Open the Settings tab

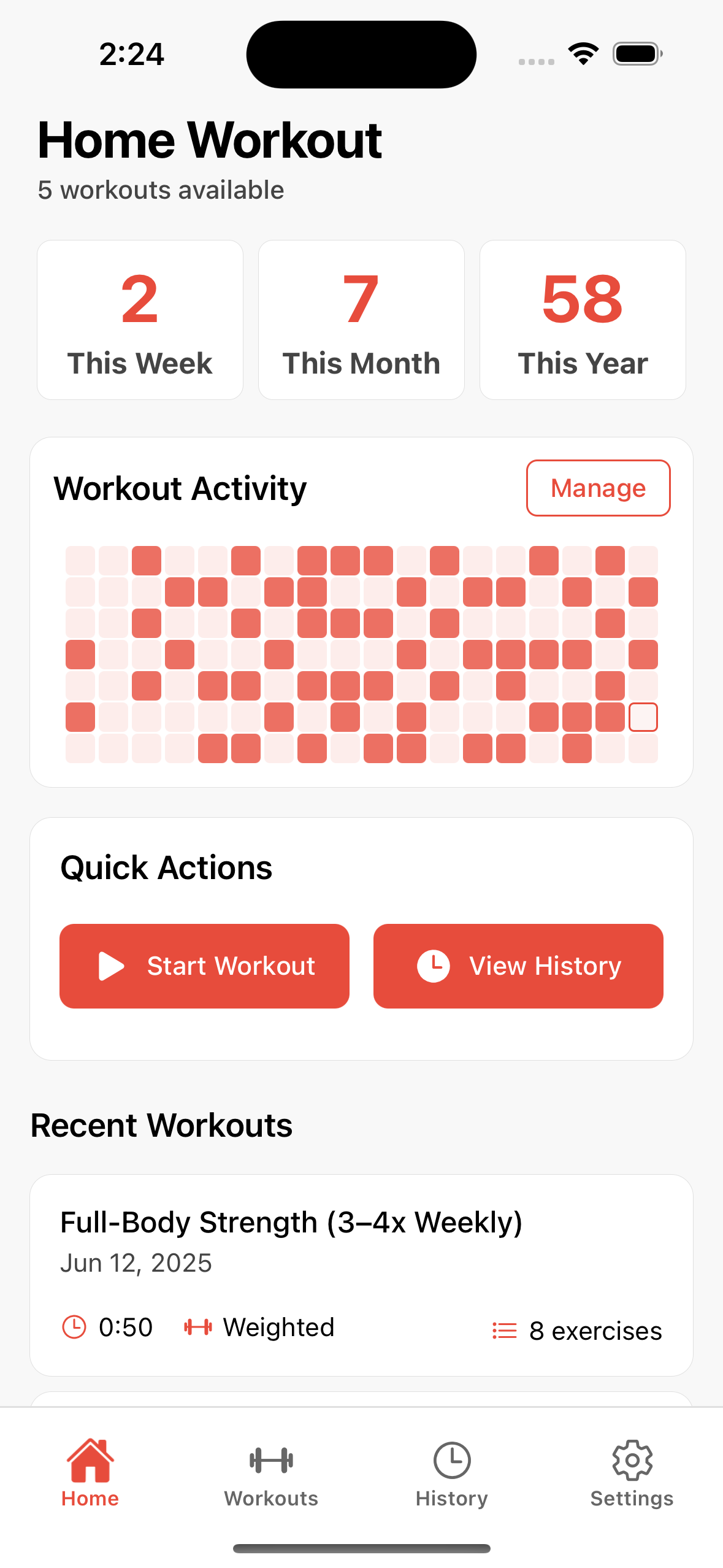pos(632,1474)
